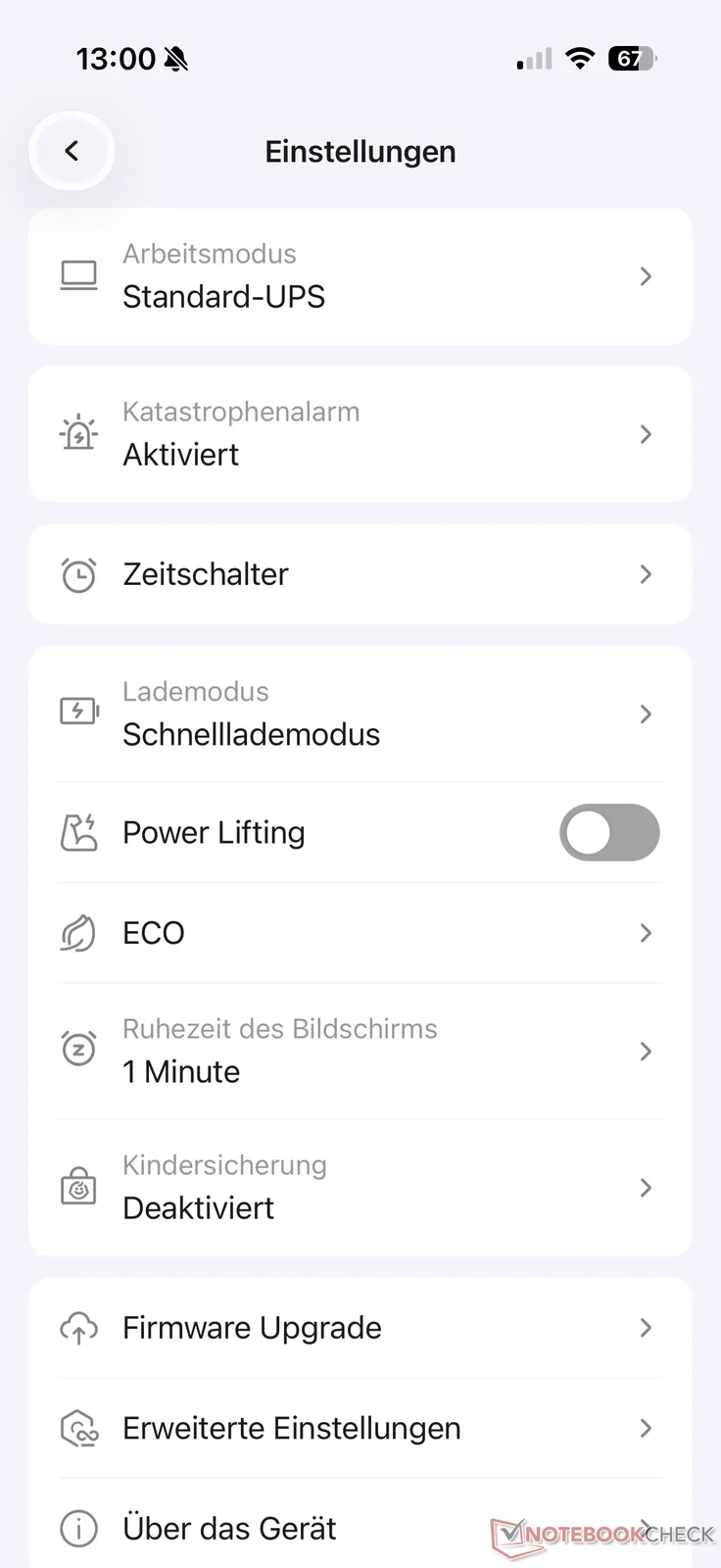The width and height of the screenshot is (721, 1568).
Task: Open Katastrophenalarm settings
Action: (x=360, y=434)
